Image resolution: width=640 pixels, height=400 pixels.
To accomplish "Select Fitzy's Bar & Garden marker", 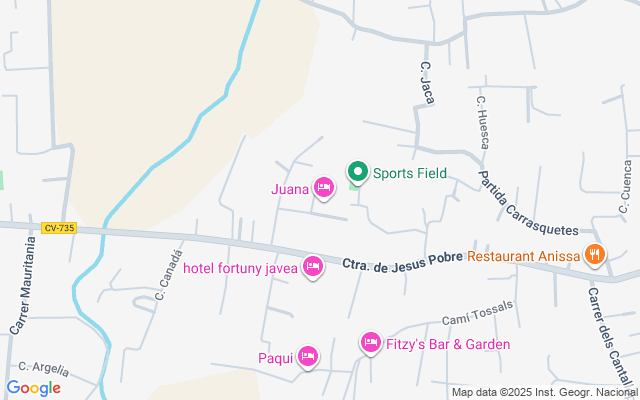I will point(370,344).
